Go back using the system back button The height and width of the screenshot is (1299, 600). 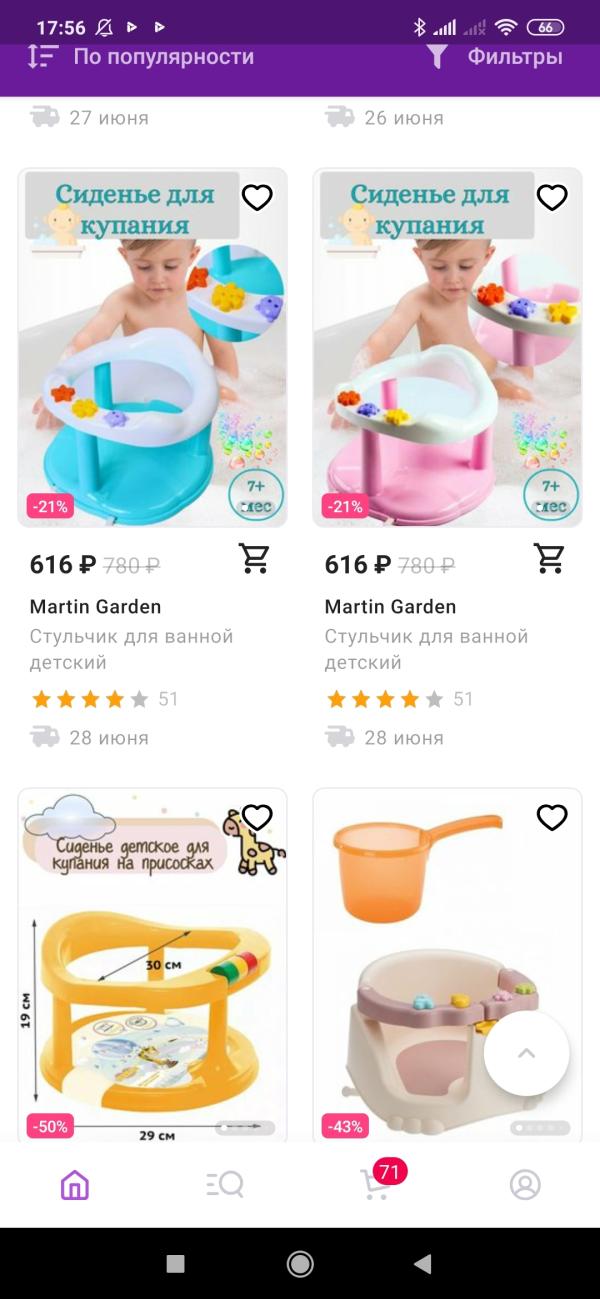click(422, 1264)
